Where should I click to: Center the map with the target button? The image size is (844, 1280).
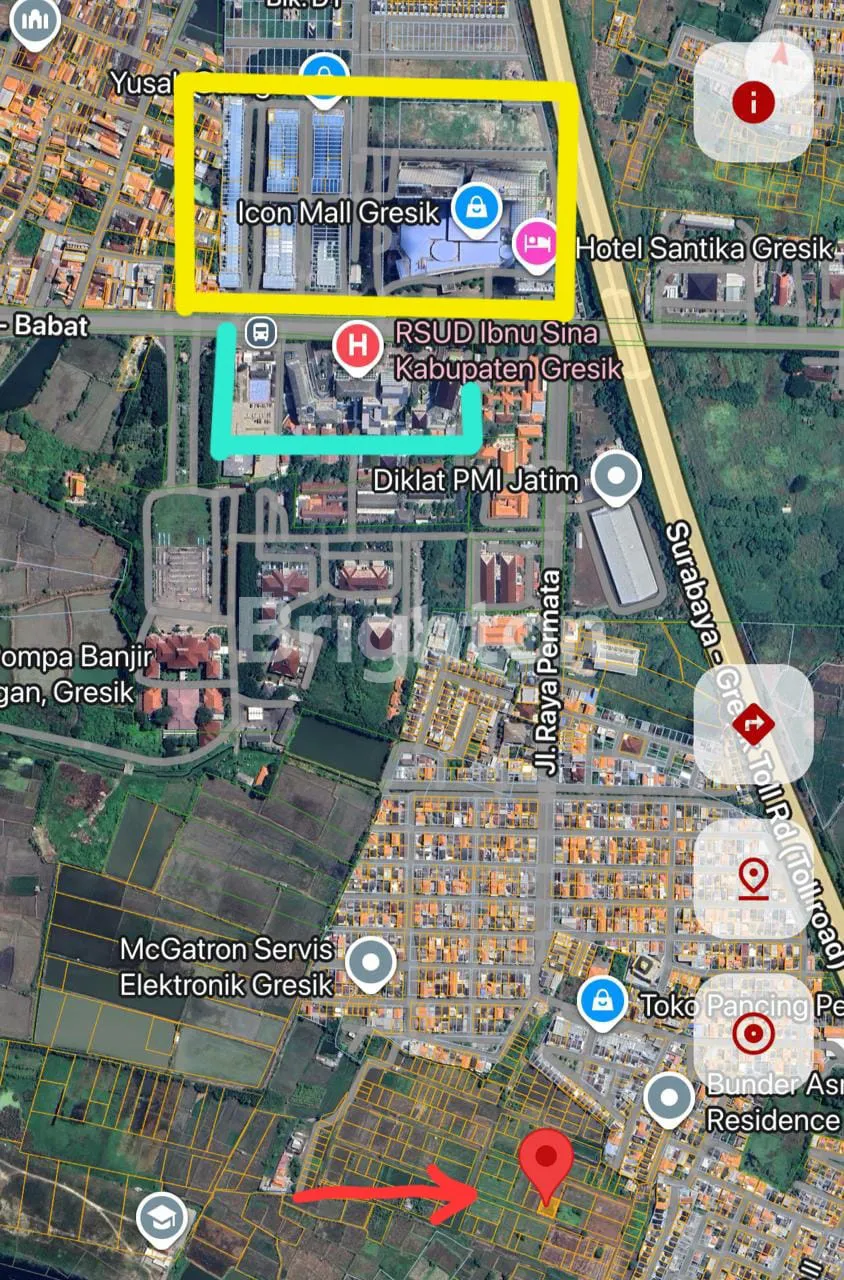(752, 1033)
